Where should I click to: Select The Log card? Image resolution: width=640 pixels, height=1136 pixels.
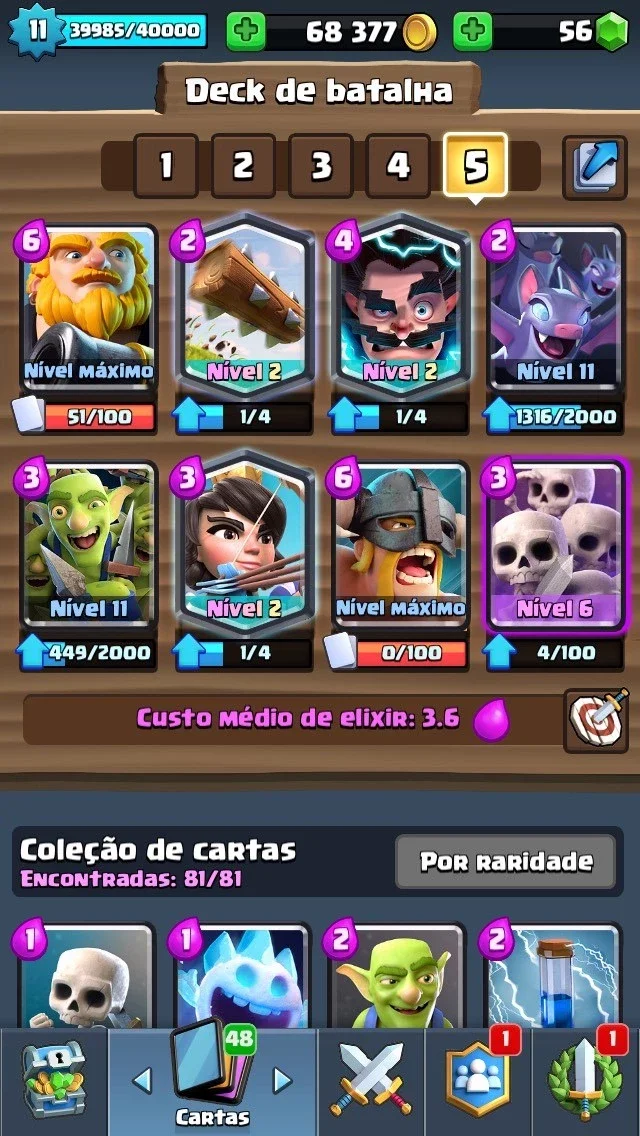tap(244, 306)
